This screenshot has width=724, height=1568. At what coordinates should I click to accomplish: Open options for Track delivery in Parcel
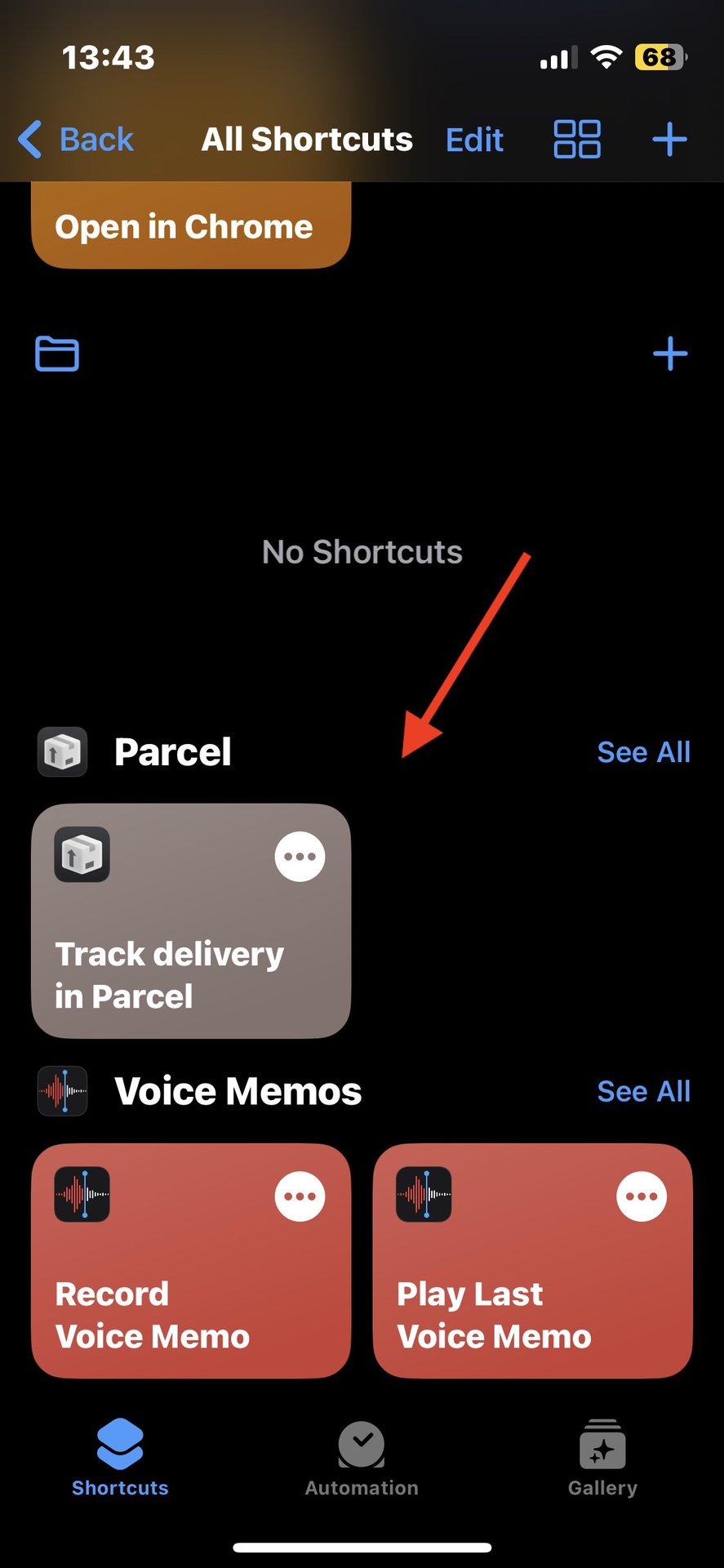300,857
